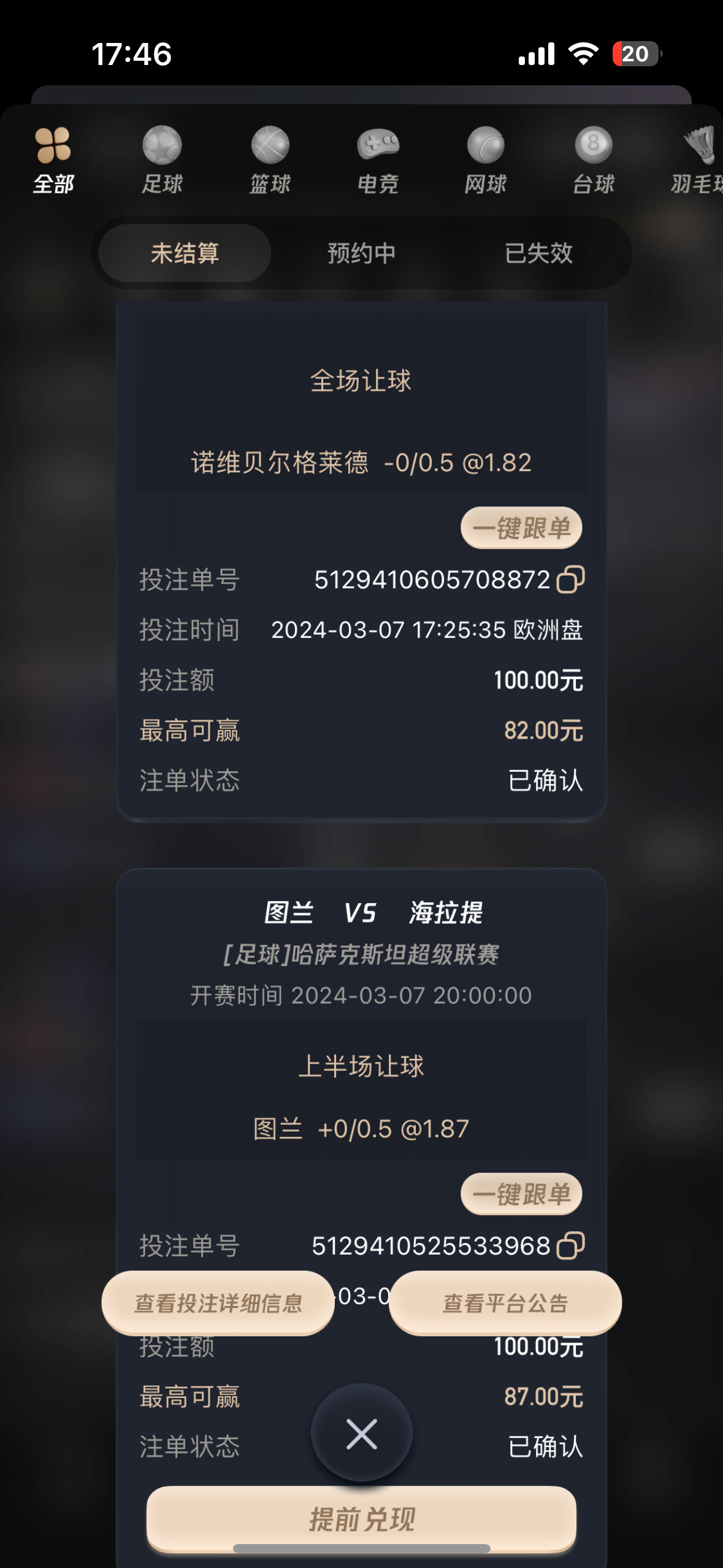Tap the 提前兑现 cash out button
This screenshot has width=723, height=1568.
click(361, 1519)
